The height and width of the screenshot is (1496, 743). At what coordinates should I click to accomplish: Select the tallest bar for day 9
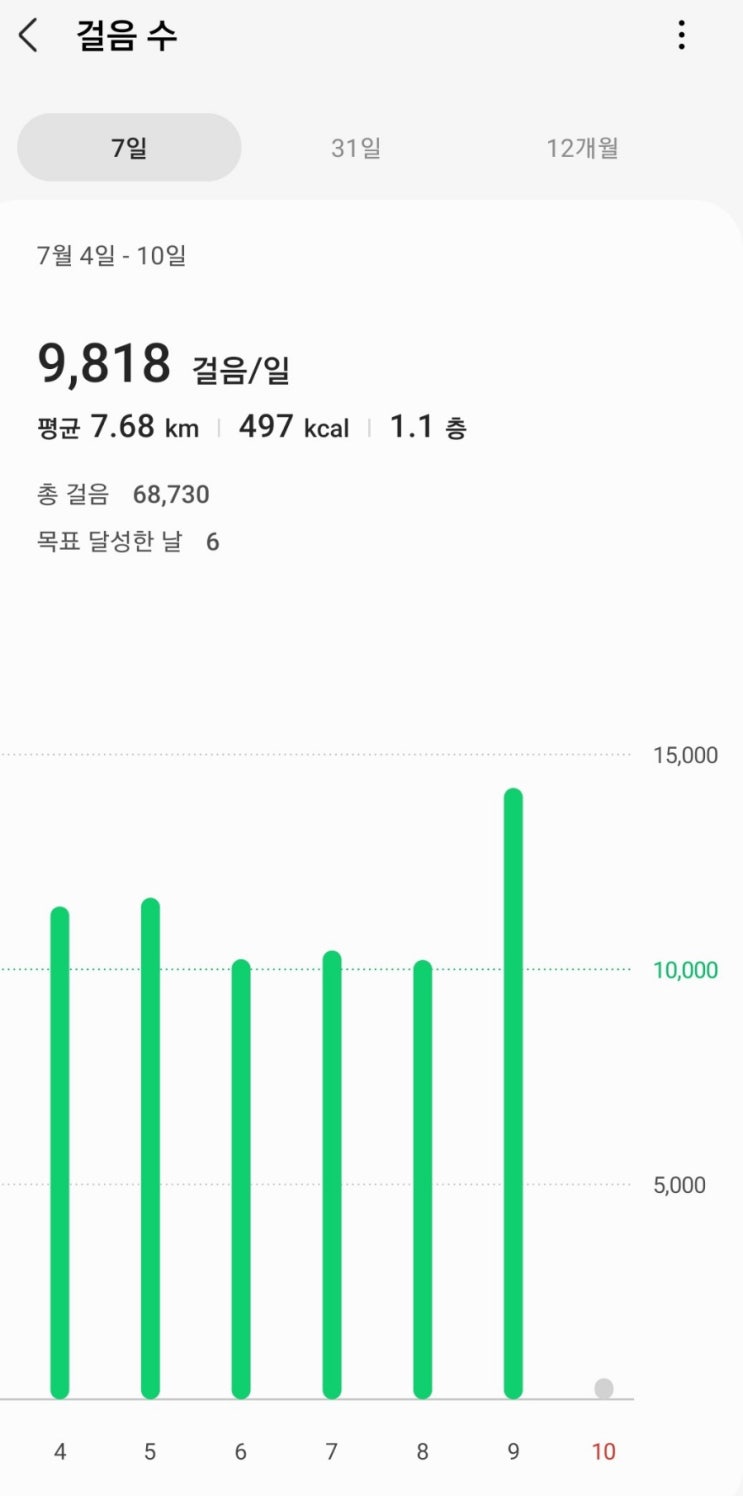pos(513,1093)
